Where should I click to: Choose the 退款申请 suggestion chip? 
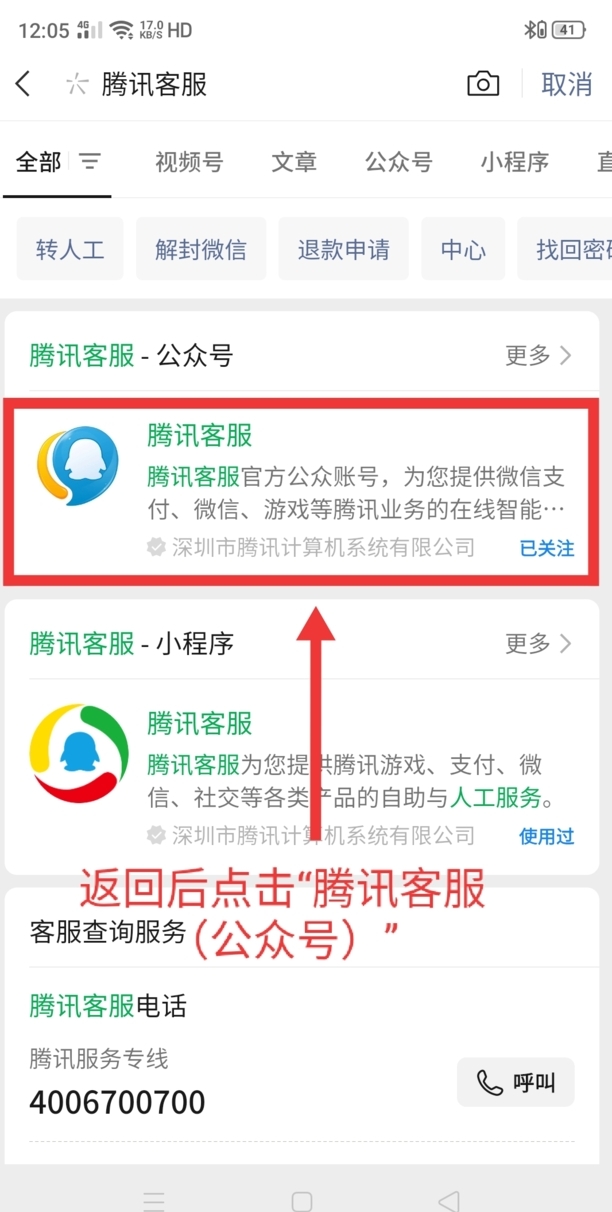pos(343,249)
